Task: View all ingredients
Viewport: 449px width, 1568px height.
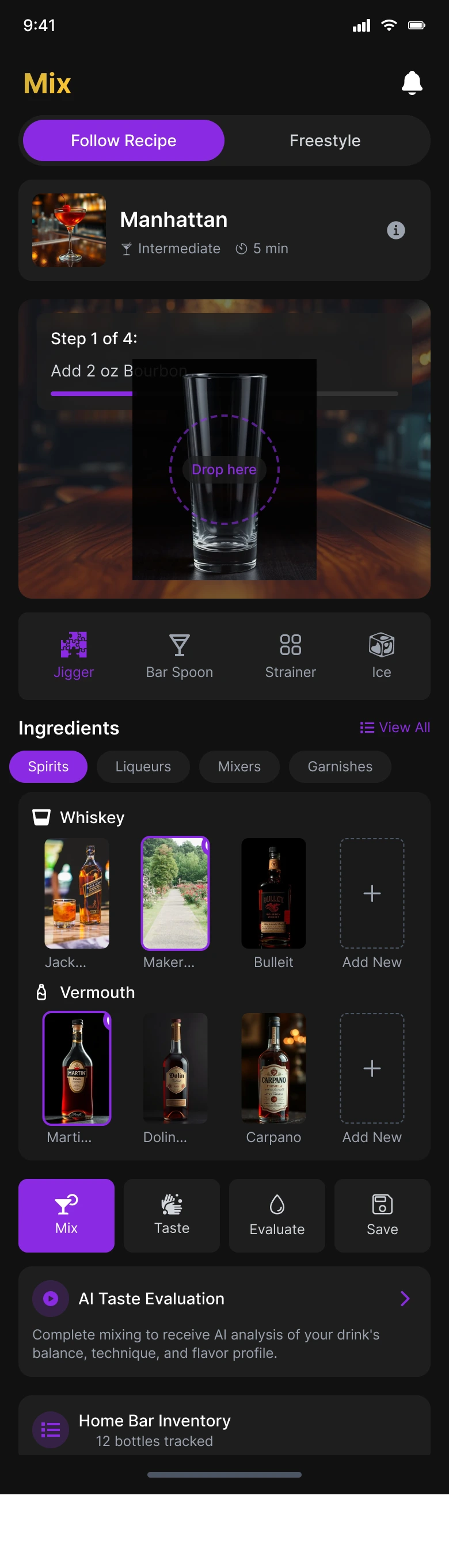Action: (395, 728)
